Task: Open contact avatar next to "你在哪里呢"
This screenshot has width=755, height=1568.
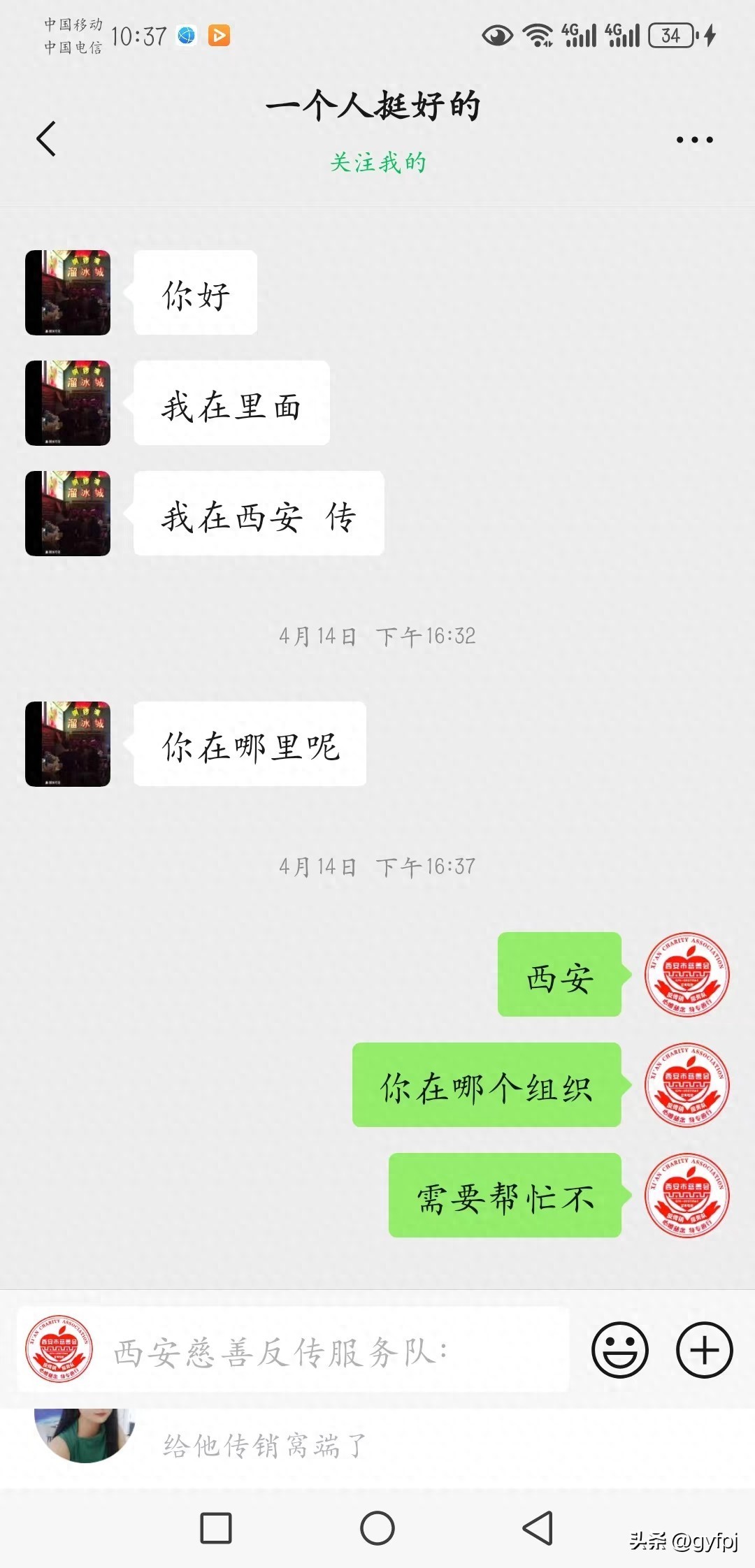Action: pos(68,744)
